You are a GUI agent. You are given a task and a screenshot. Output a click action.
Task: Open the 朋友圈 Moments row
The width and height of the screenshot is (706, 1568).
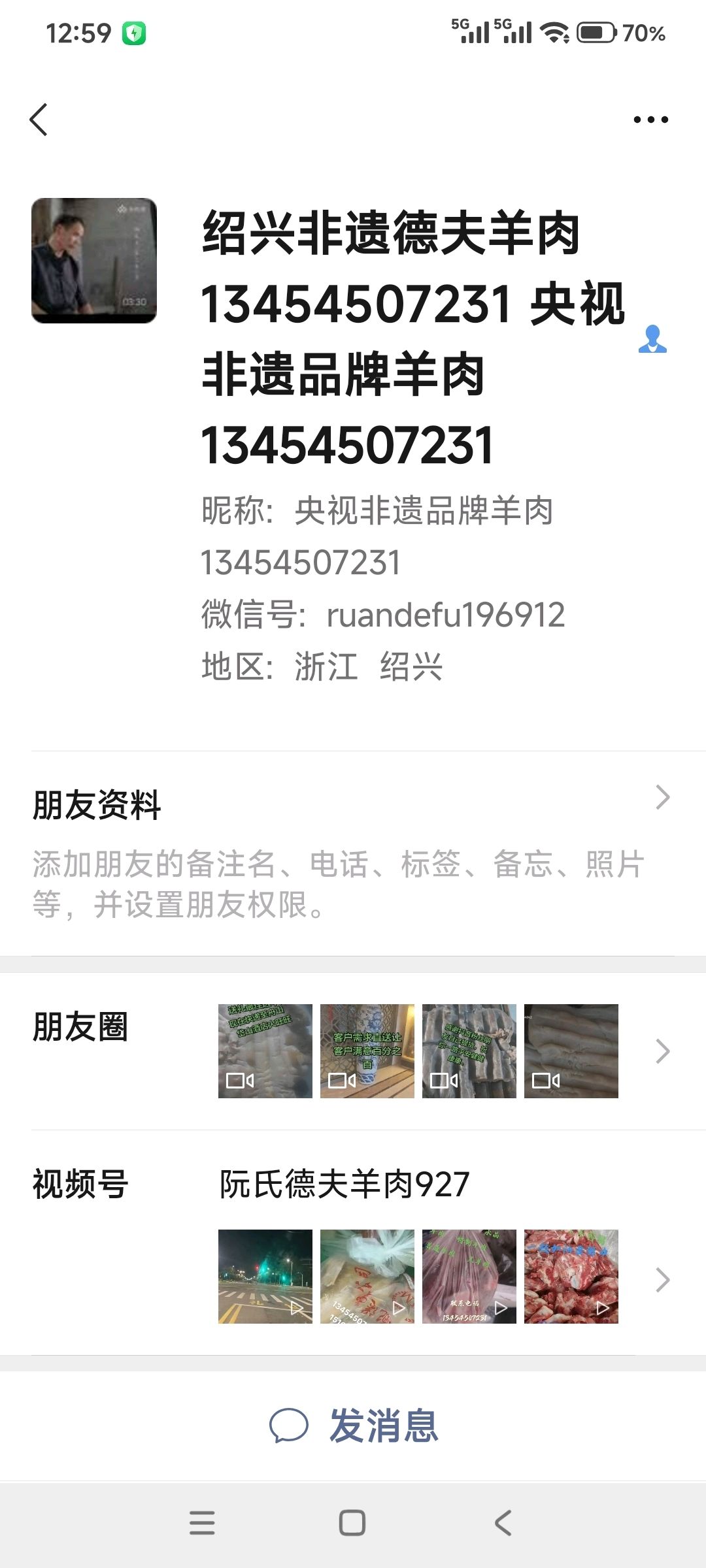tap(353, 1051)
